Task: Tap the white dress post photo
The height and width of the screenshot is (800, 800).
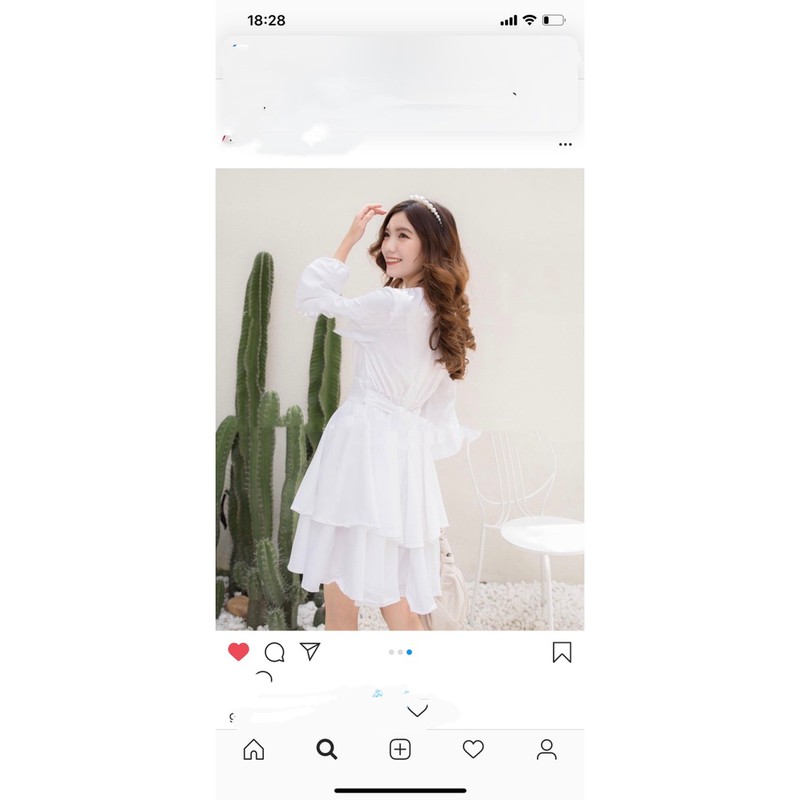Action: point(400,400)
